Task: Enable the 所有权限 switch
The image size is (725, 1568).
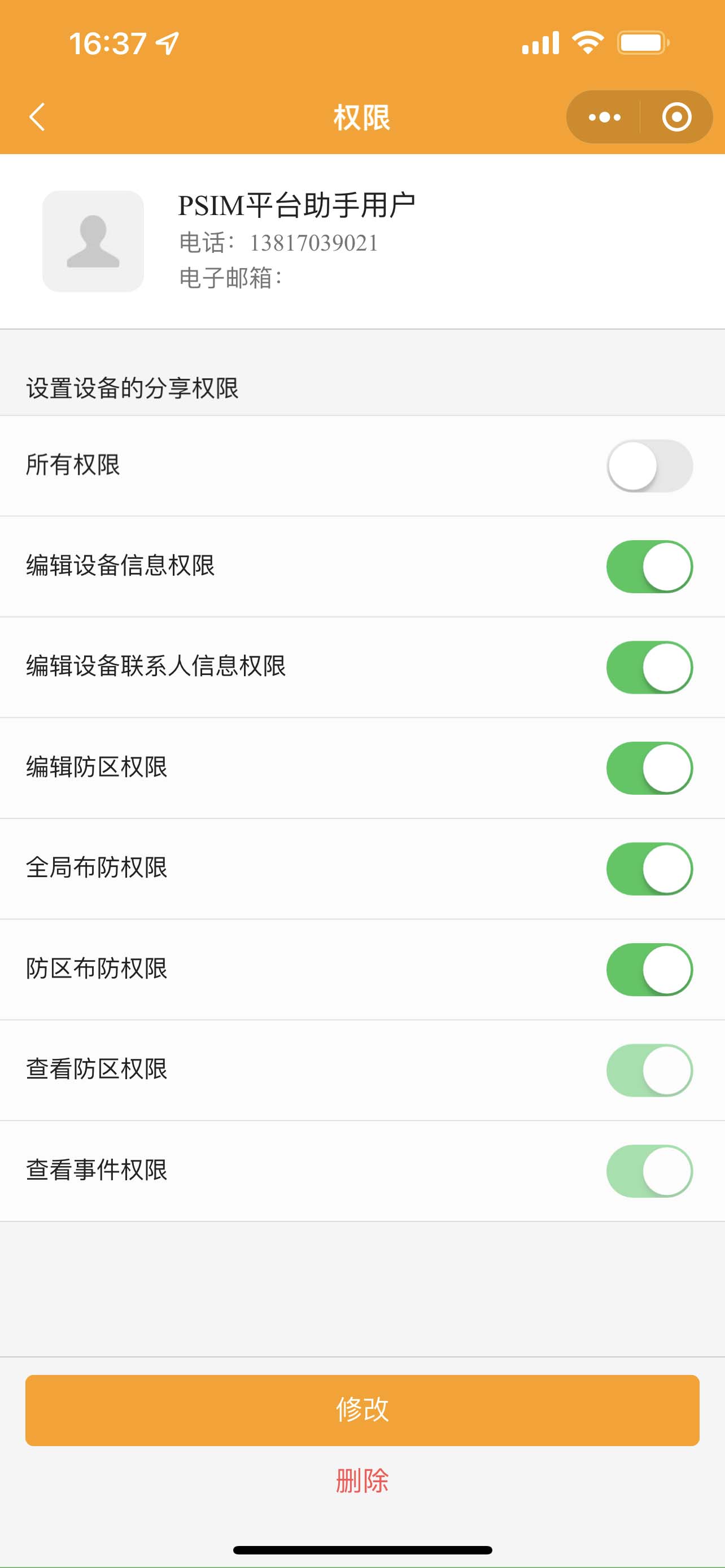Action: 649,466
